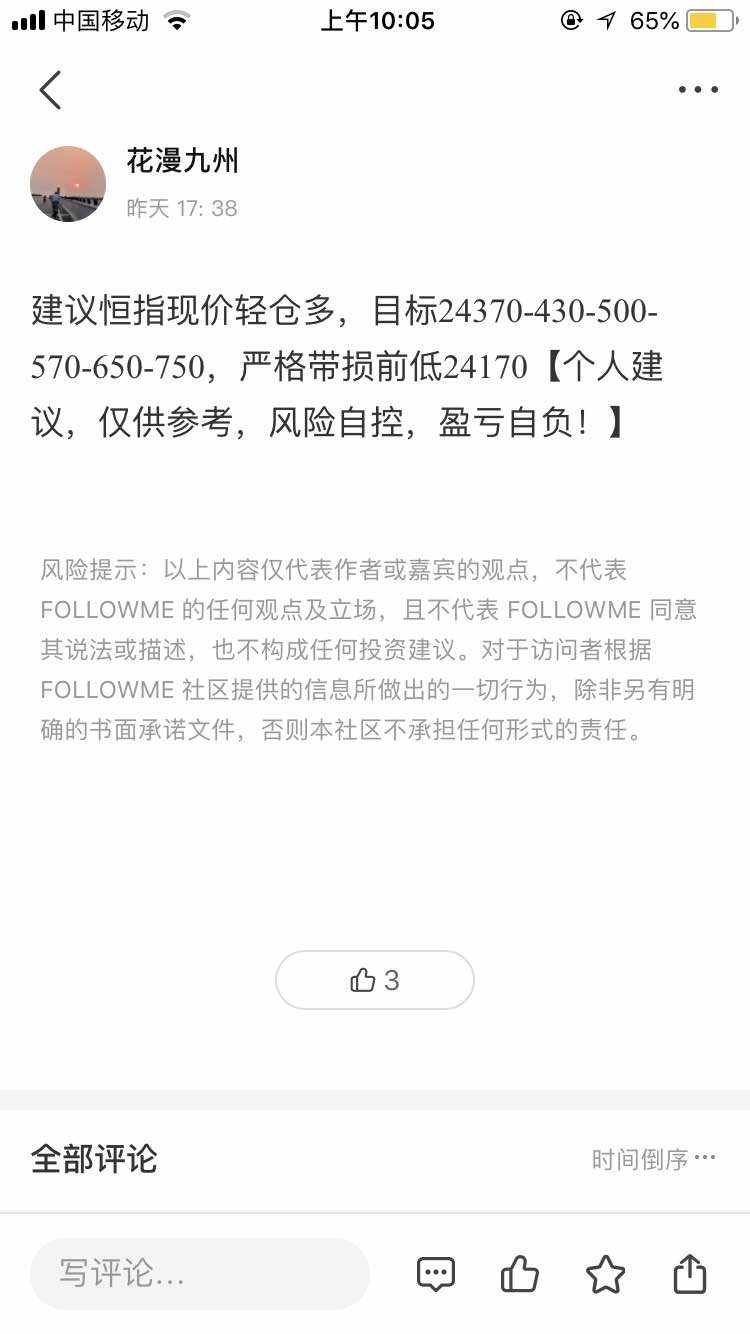Change comment sort order 时间倒序

coord(653,1159)
